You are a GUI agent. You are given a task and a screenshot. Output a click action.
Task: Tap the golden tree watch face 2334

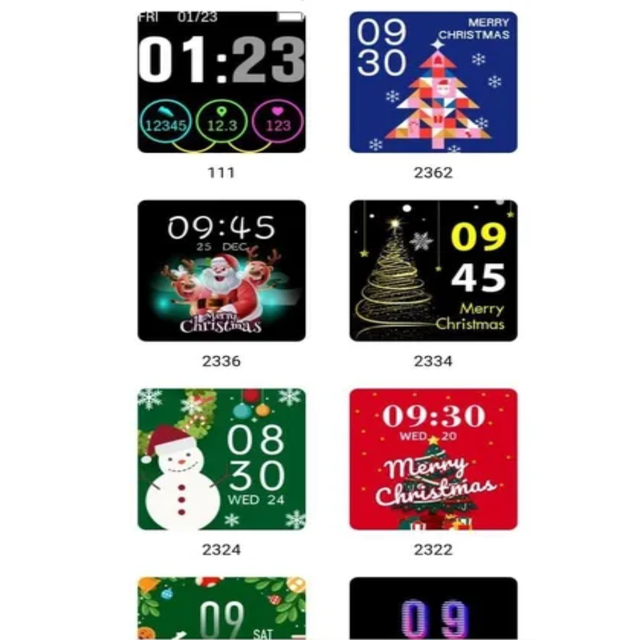(433, 270)
